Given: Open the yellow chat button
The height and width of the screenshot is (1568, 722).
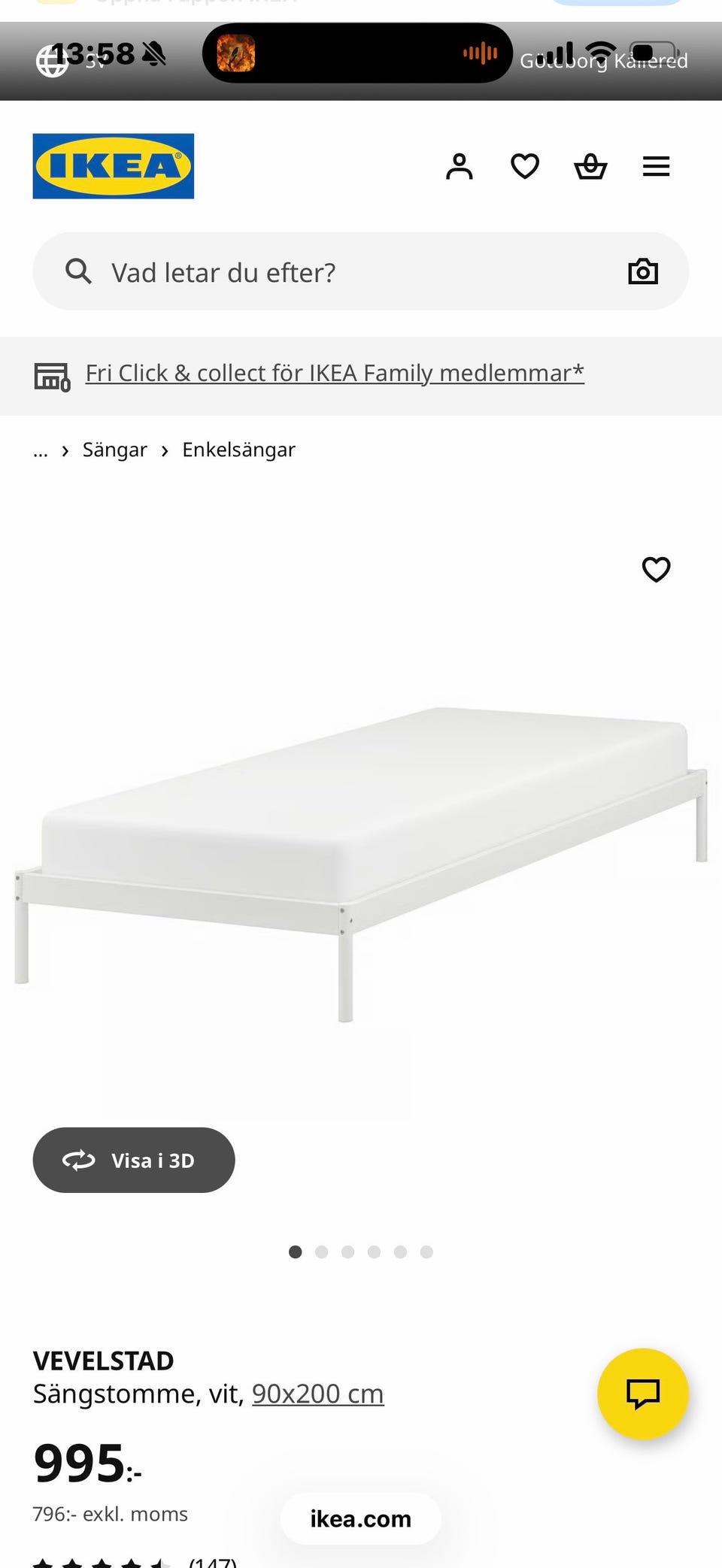Looking at the screenshot, I should (x=642, y=1394).
